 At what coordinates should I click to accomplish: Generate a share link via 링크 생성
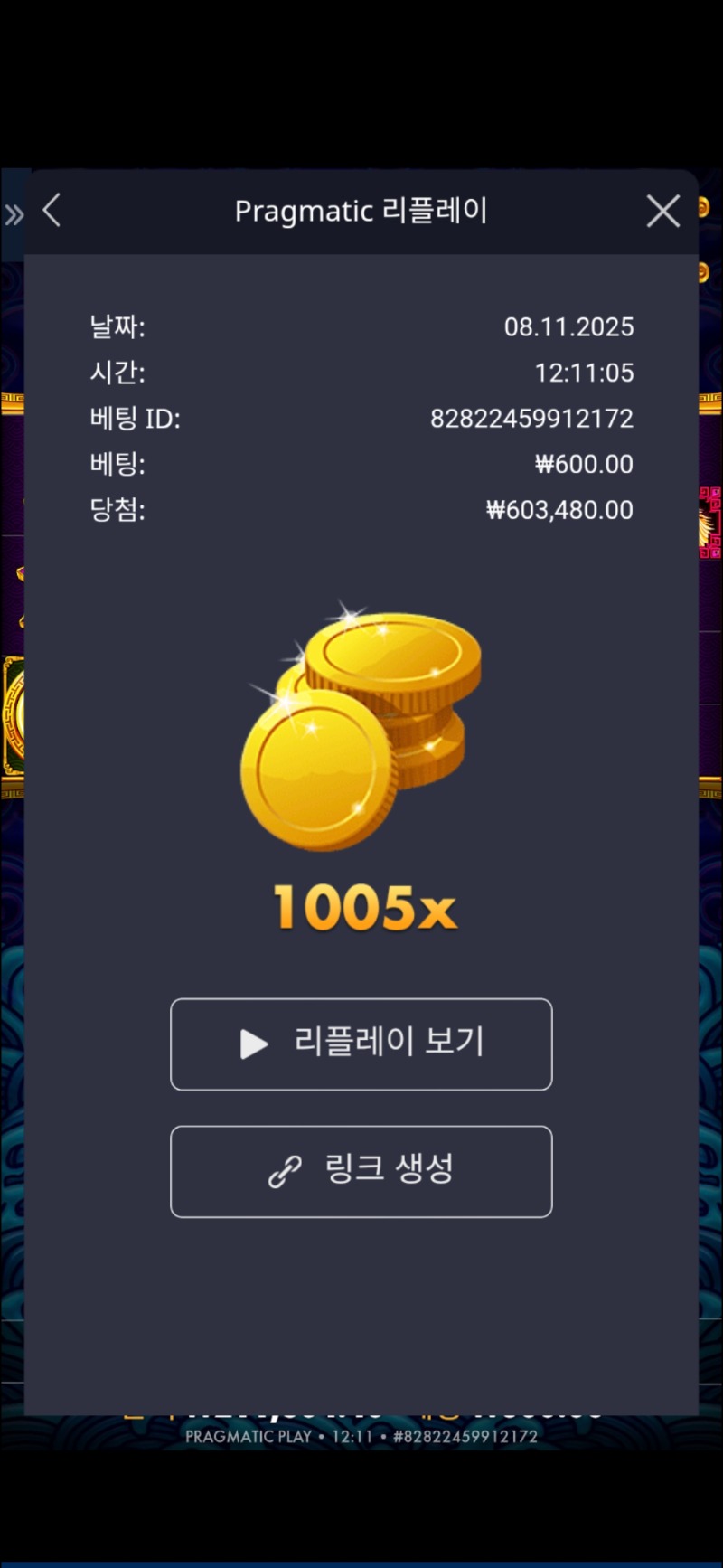point(361,1172)
